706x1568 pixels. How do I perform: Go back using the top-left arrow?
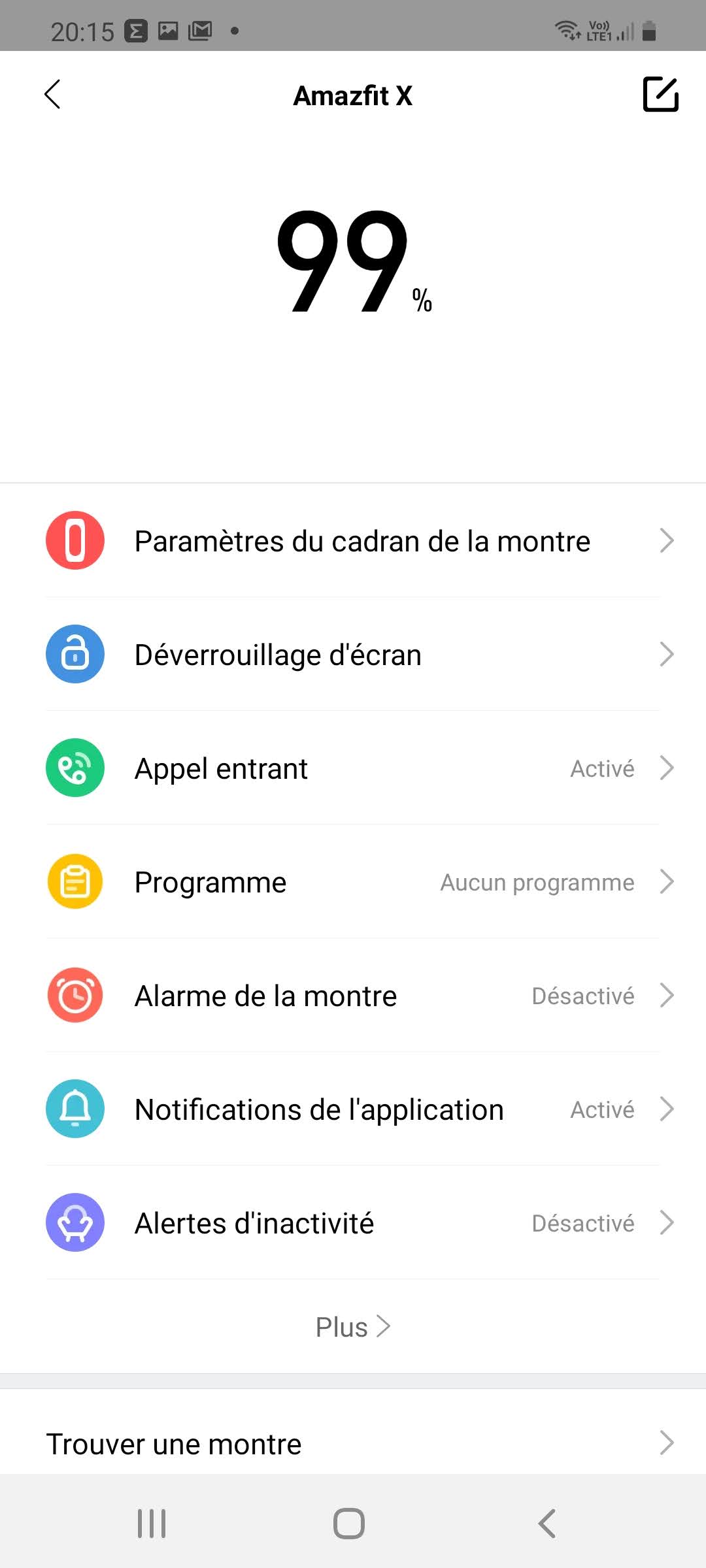(53, 95)
